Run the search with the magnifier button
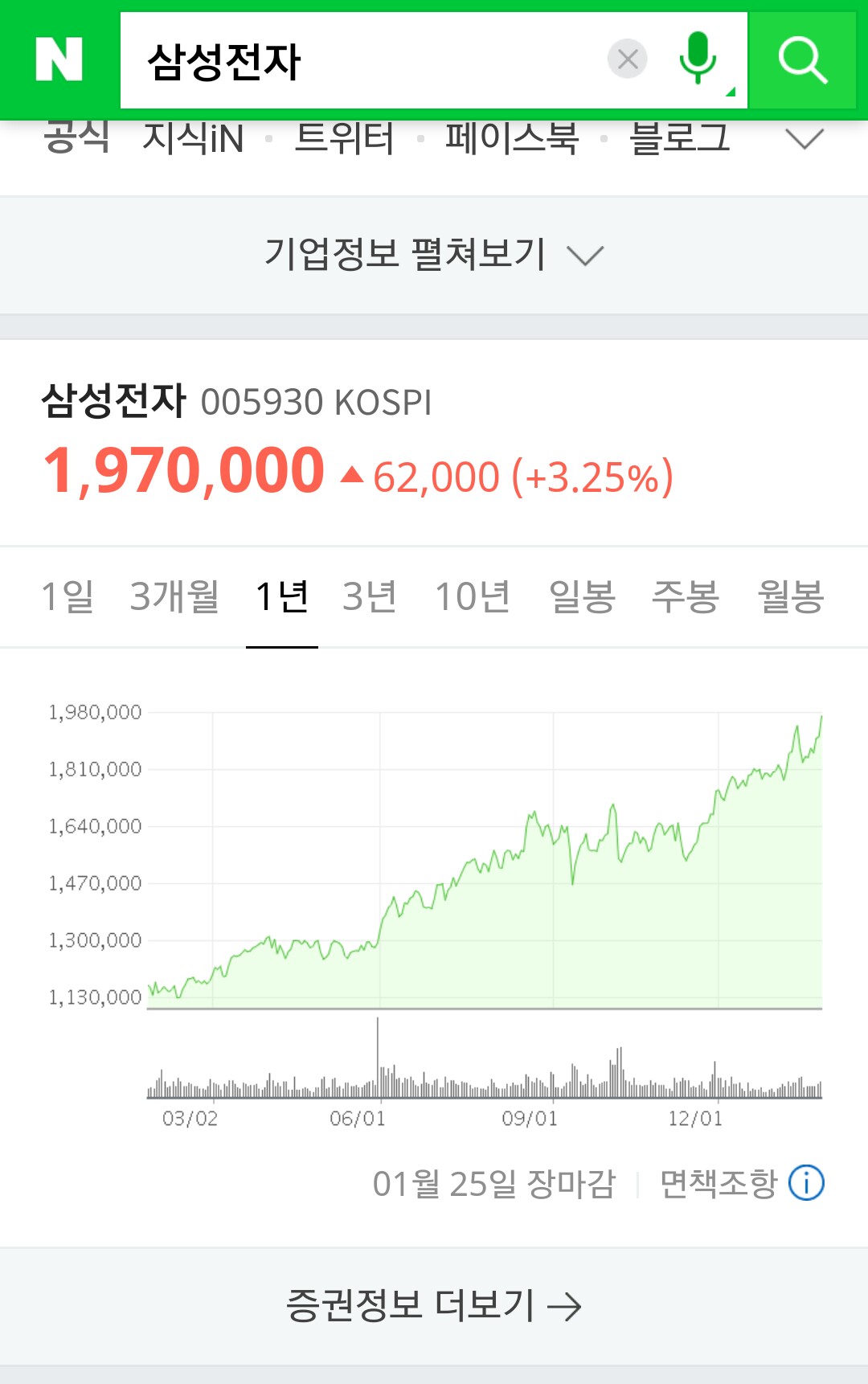This screenshot has height=1384, width=868. pos(802,60)
